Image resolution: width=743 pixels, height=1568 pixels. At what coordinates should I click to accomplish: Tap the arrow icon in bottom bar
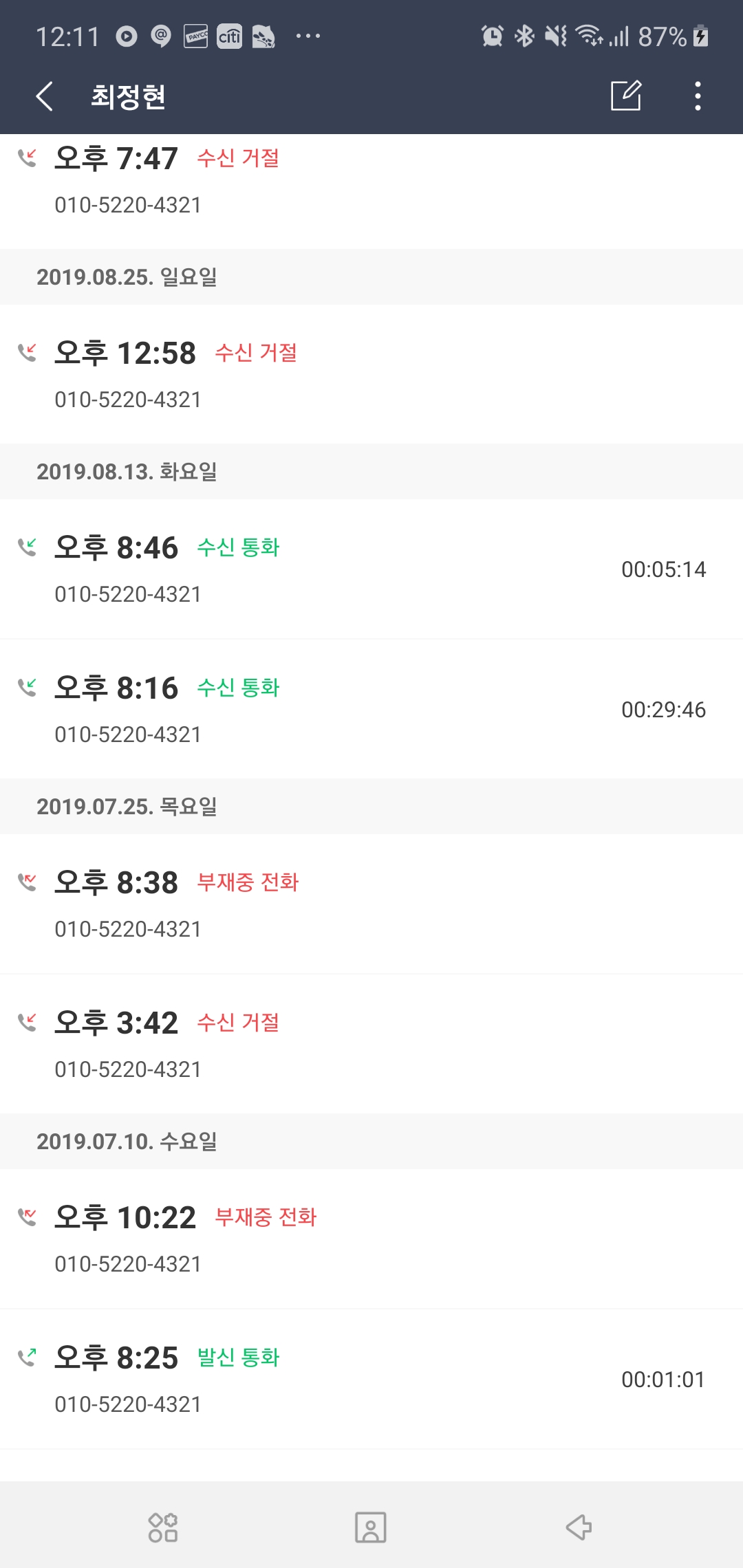579,1527
